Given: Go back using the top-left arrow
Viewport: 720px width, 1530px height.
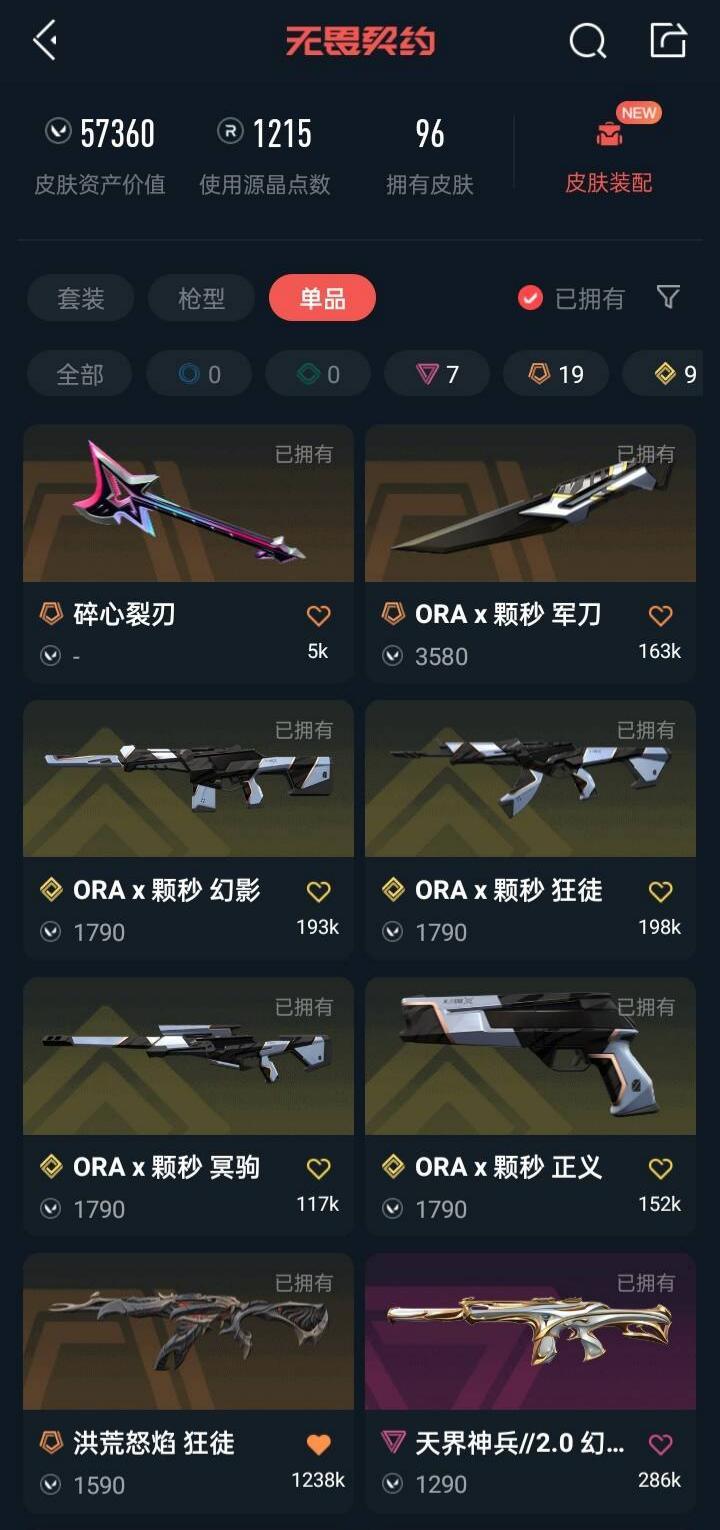Looking at the screenshot, I should click(45, 42).
